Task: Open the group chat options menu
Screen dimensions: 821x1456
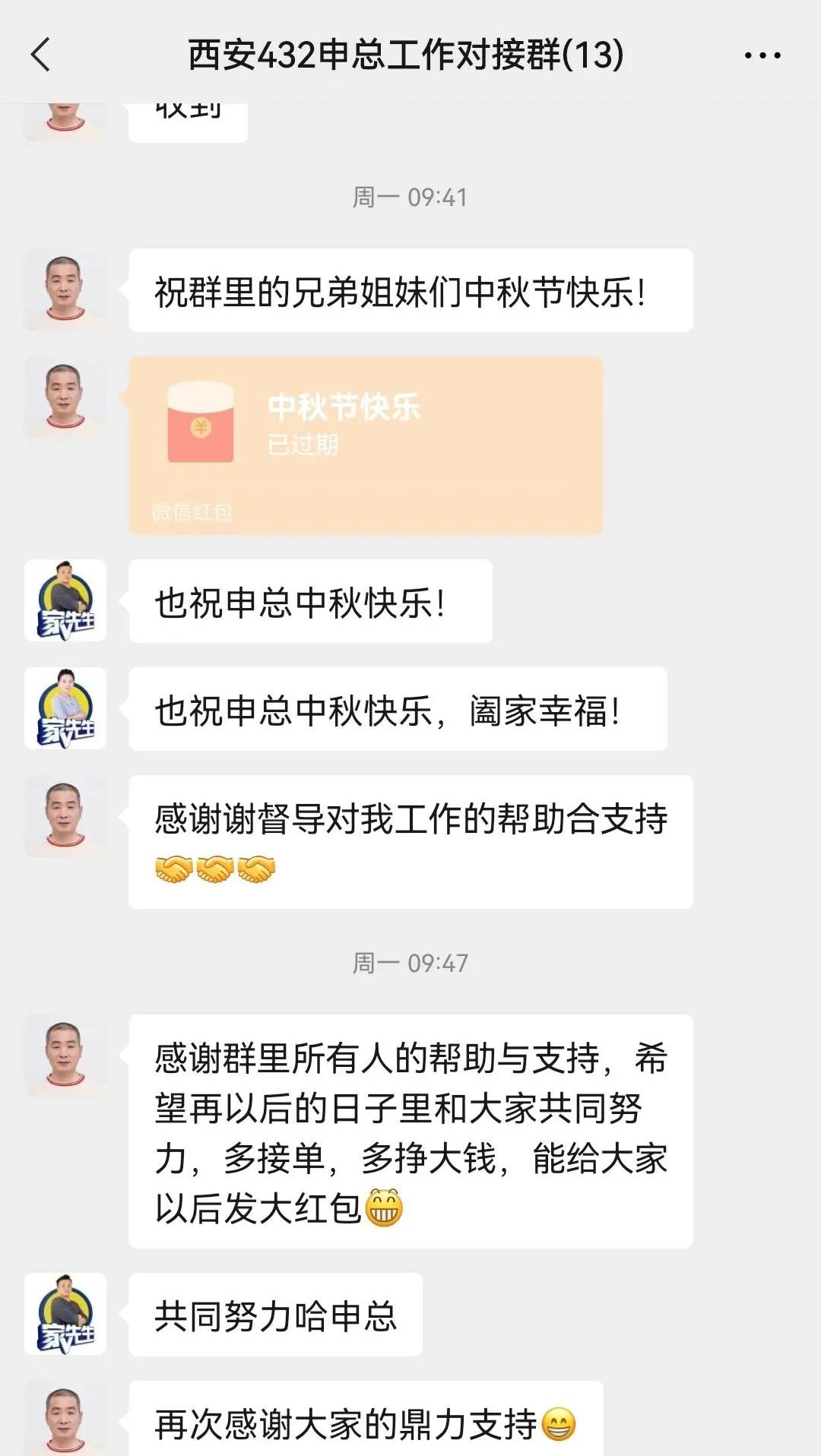Action: click(762, 55)
